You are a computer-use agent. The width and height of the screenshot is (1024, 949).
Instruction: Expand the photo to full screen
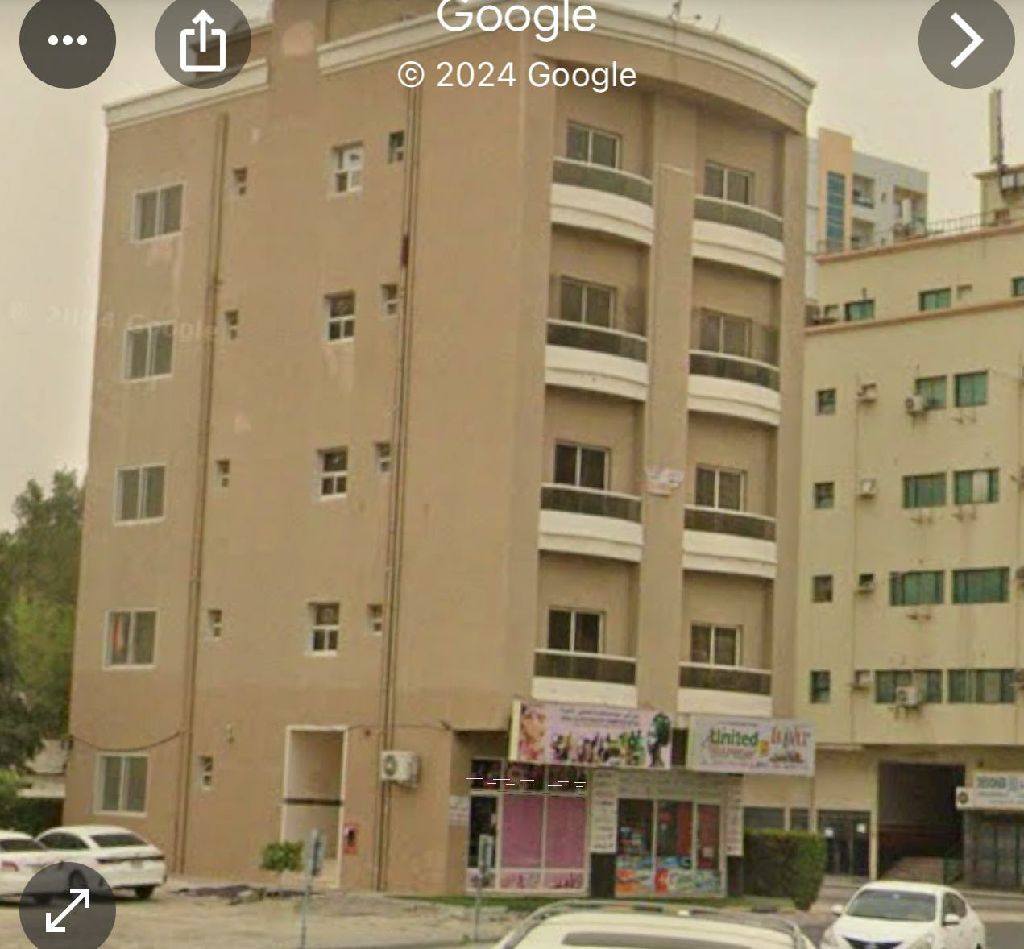[x=67, y=908]
